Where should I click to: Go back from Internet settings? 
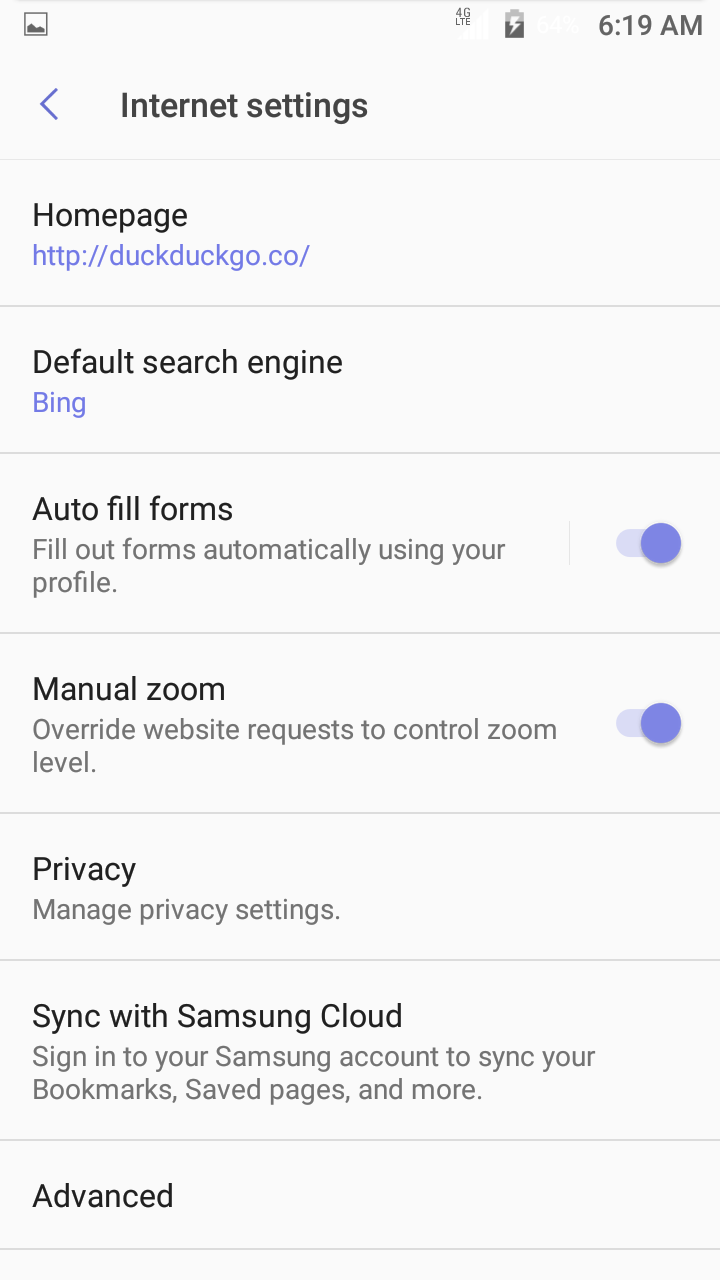49,105
